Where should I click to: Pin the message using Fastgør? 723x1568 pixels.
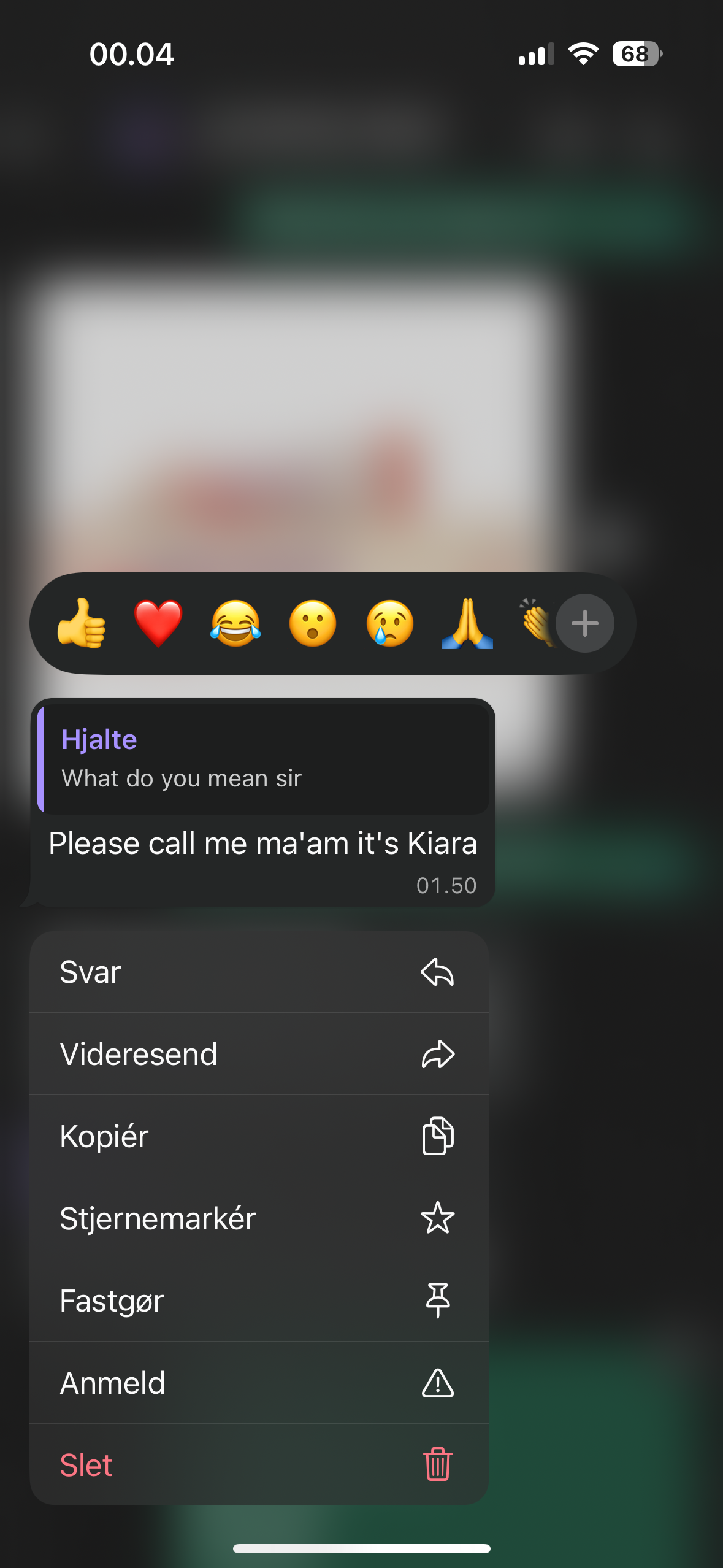(x=259, y=1301)
